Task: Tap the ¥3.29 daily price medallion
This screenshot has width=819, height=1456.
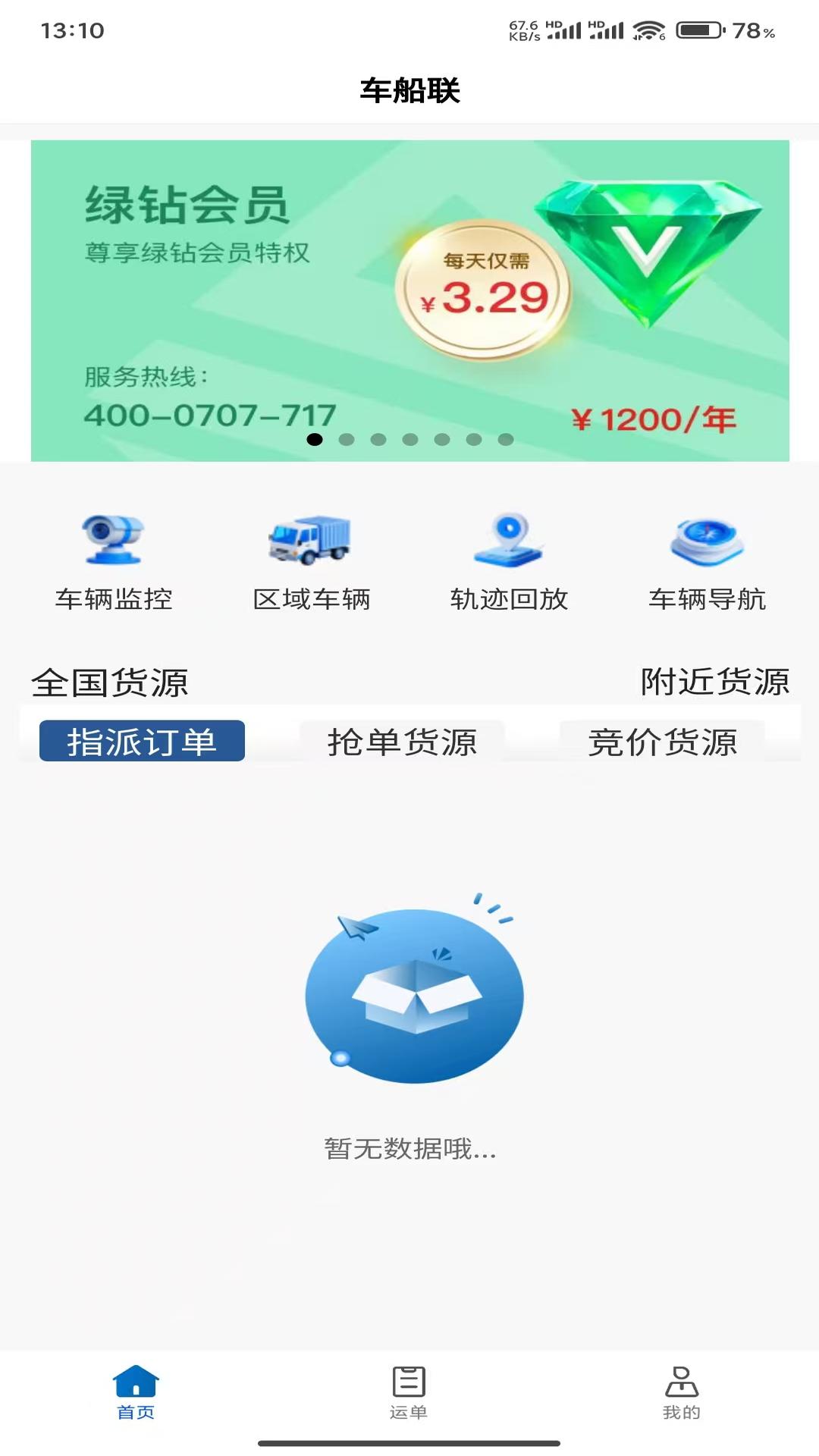Action: click(486, 287)
